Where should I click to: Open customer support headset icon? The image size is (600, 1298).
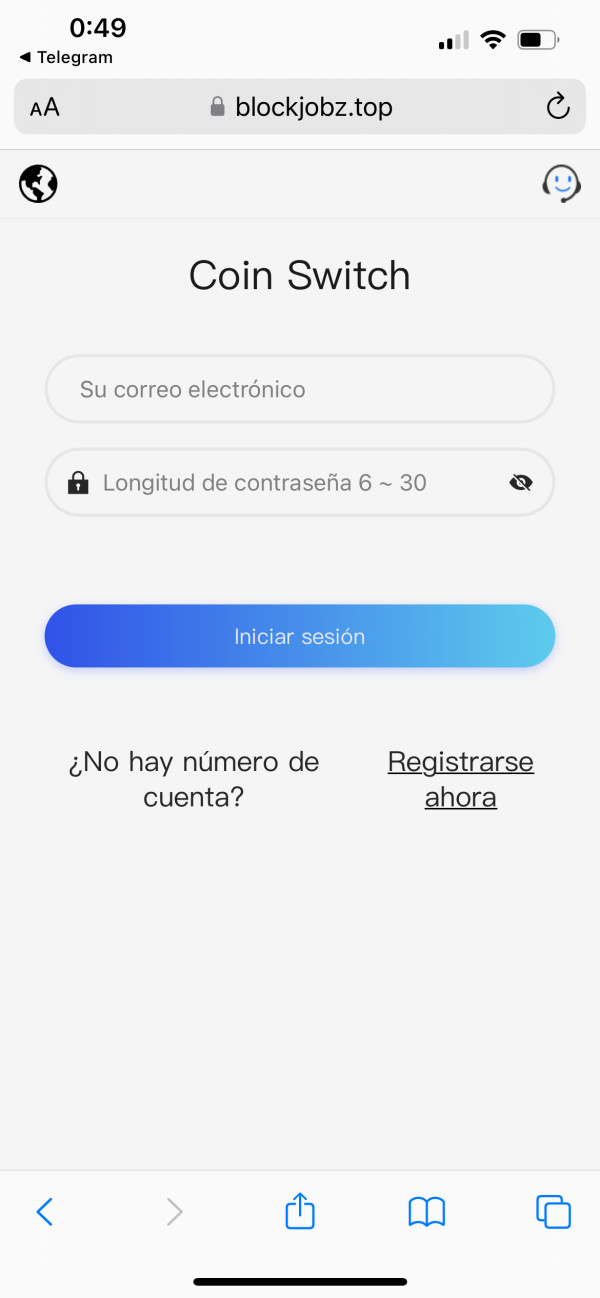coord(561,184)
